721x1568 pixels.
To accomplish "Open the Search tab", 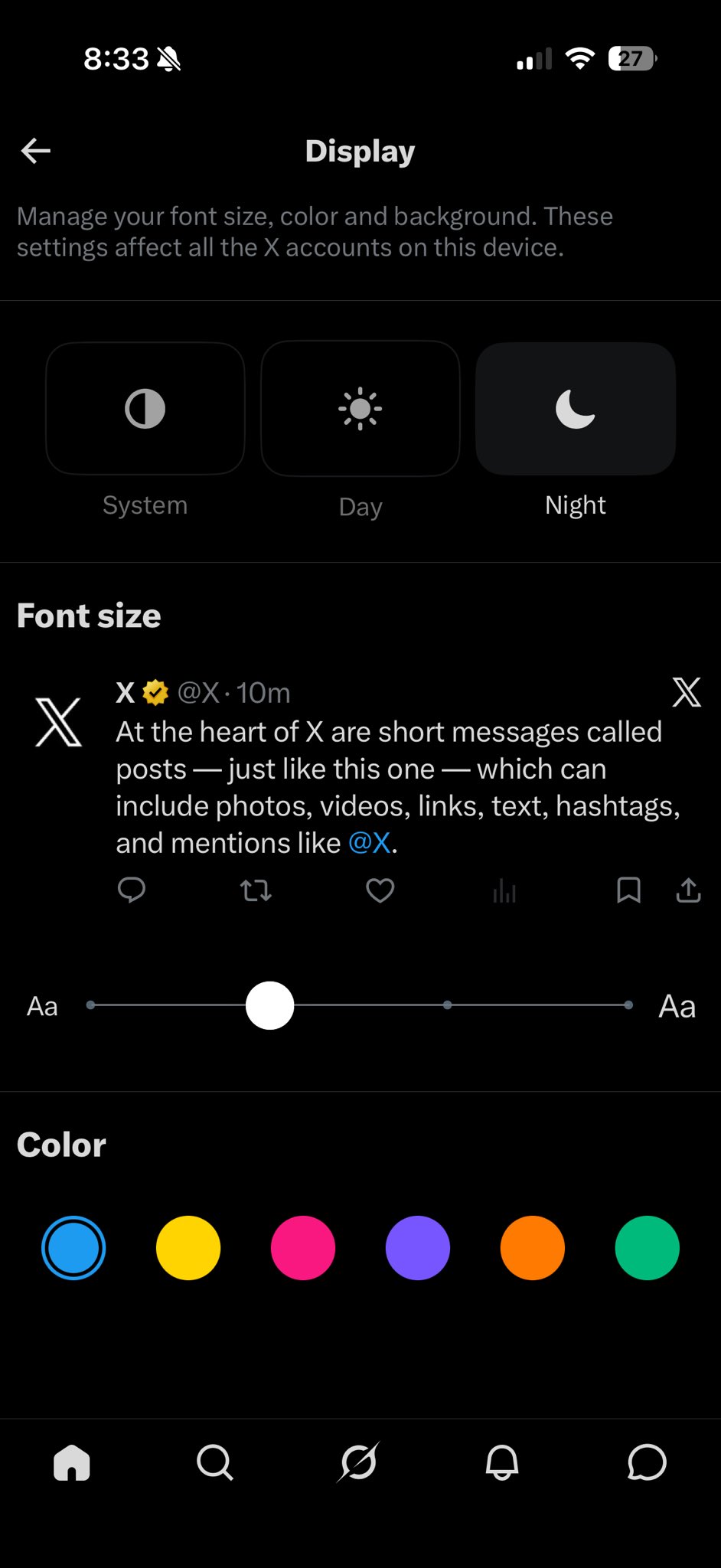I will [x=215, y=1463].
